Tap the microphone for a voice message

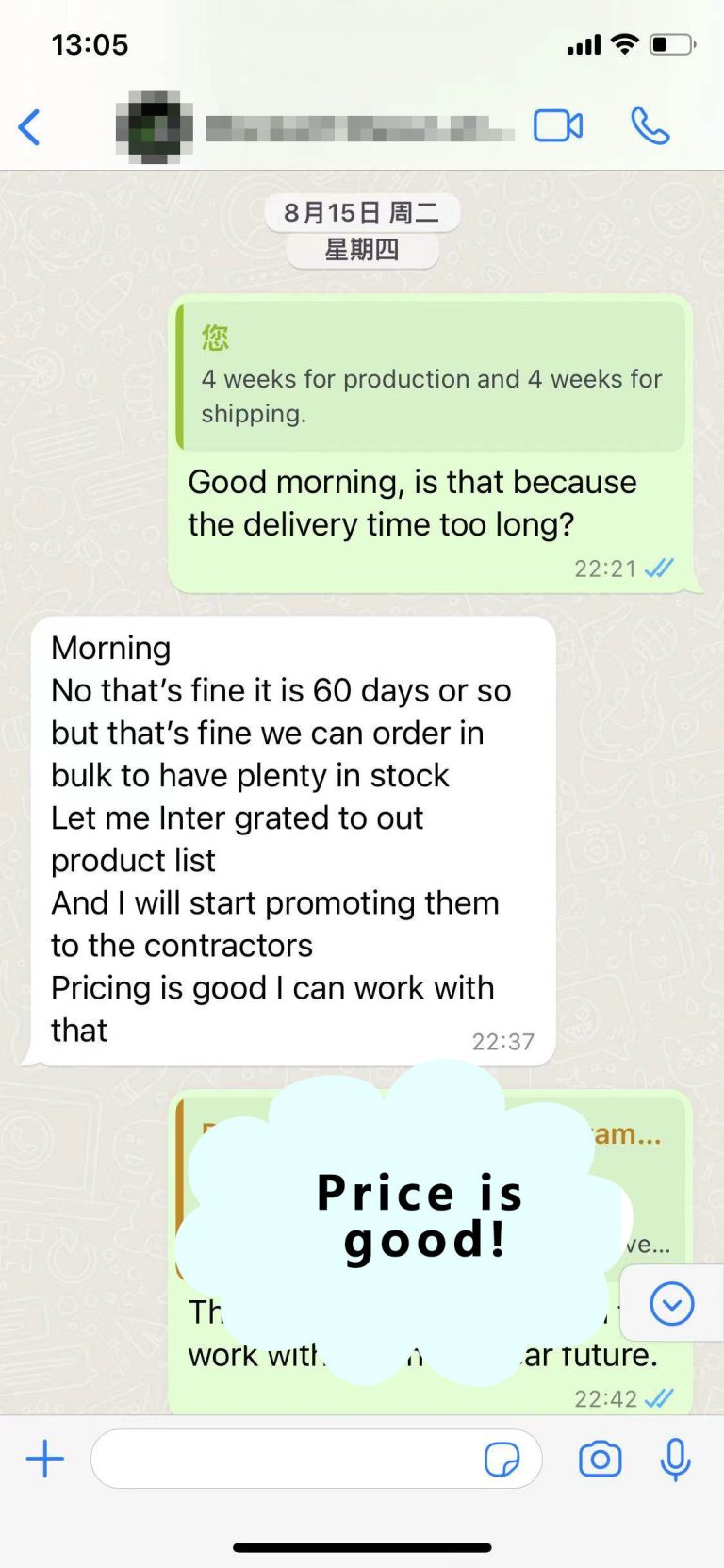point(675,1460)
